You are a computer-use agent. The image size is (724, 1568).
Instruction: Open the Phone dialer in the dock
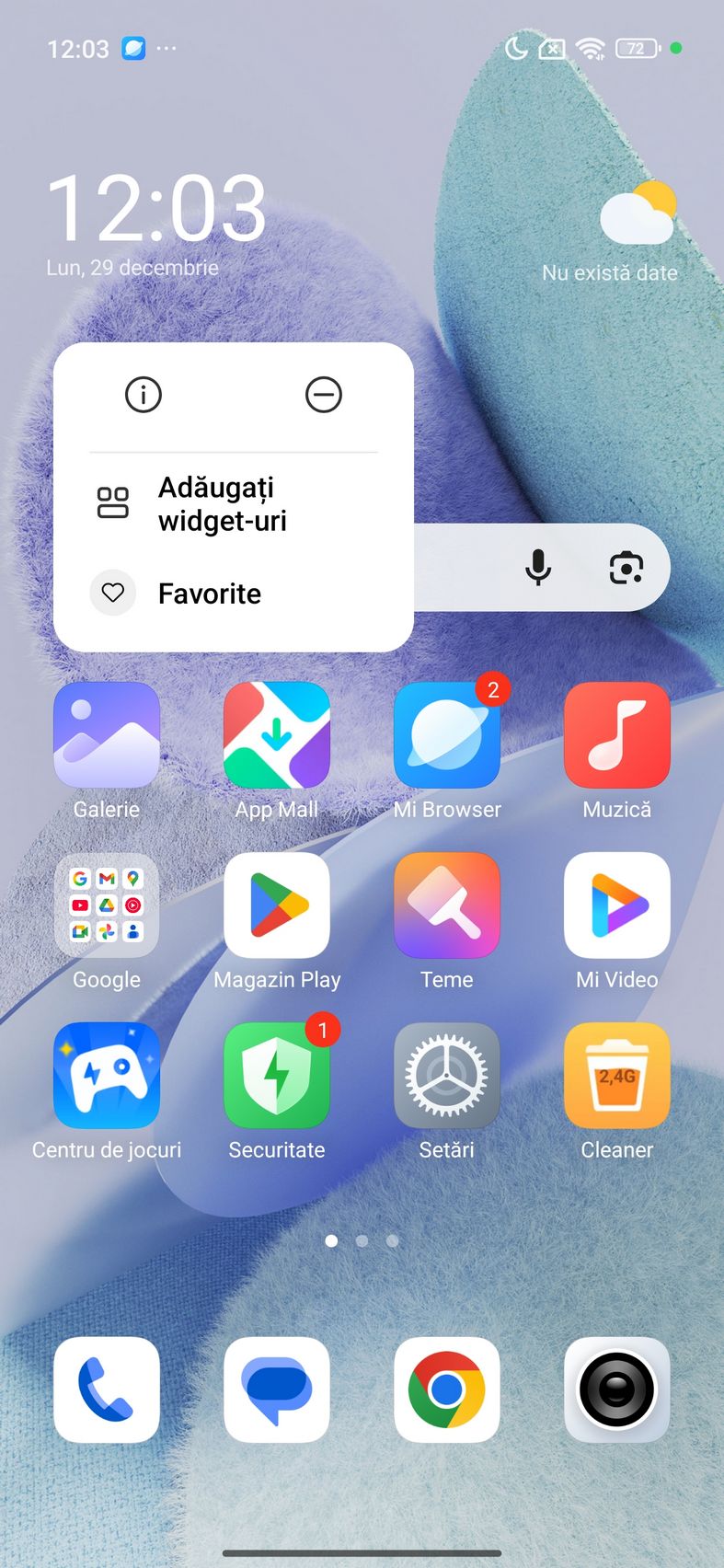107,1389
